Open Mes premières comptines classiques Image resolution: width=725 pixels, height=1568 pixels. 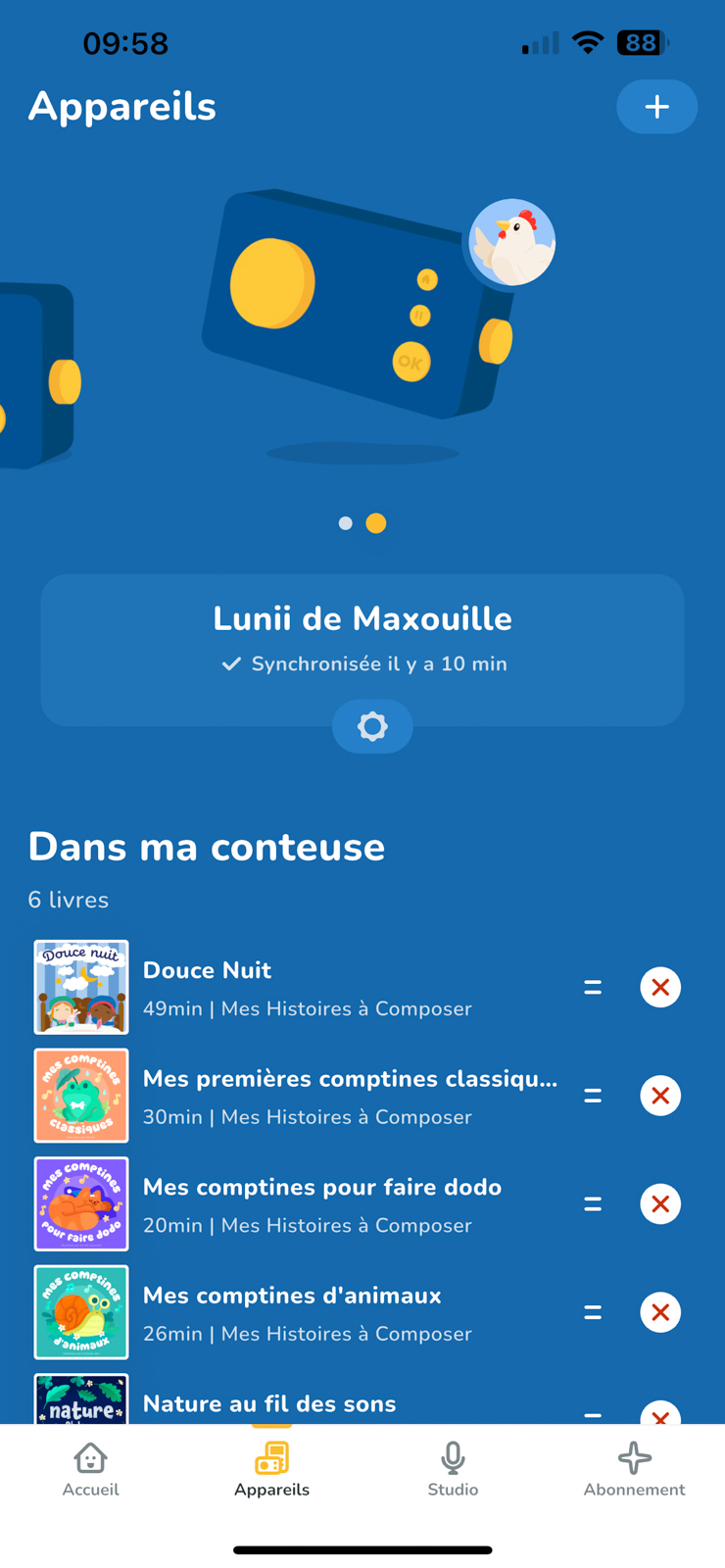(x=350, y=1079)
